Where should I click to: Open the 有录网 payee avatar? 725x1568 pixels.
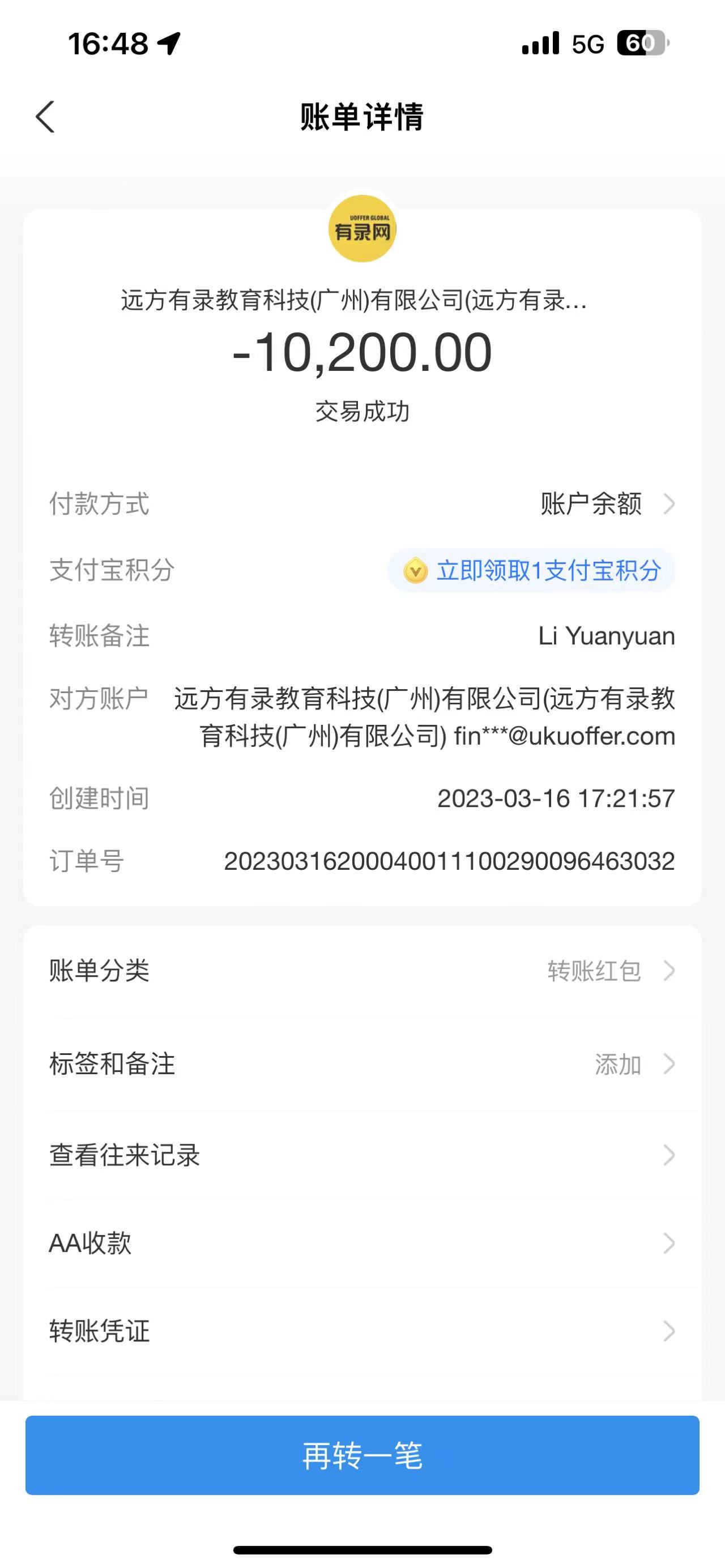362,229
